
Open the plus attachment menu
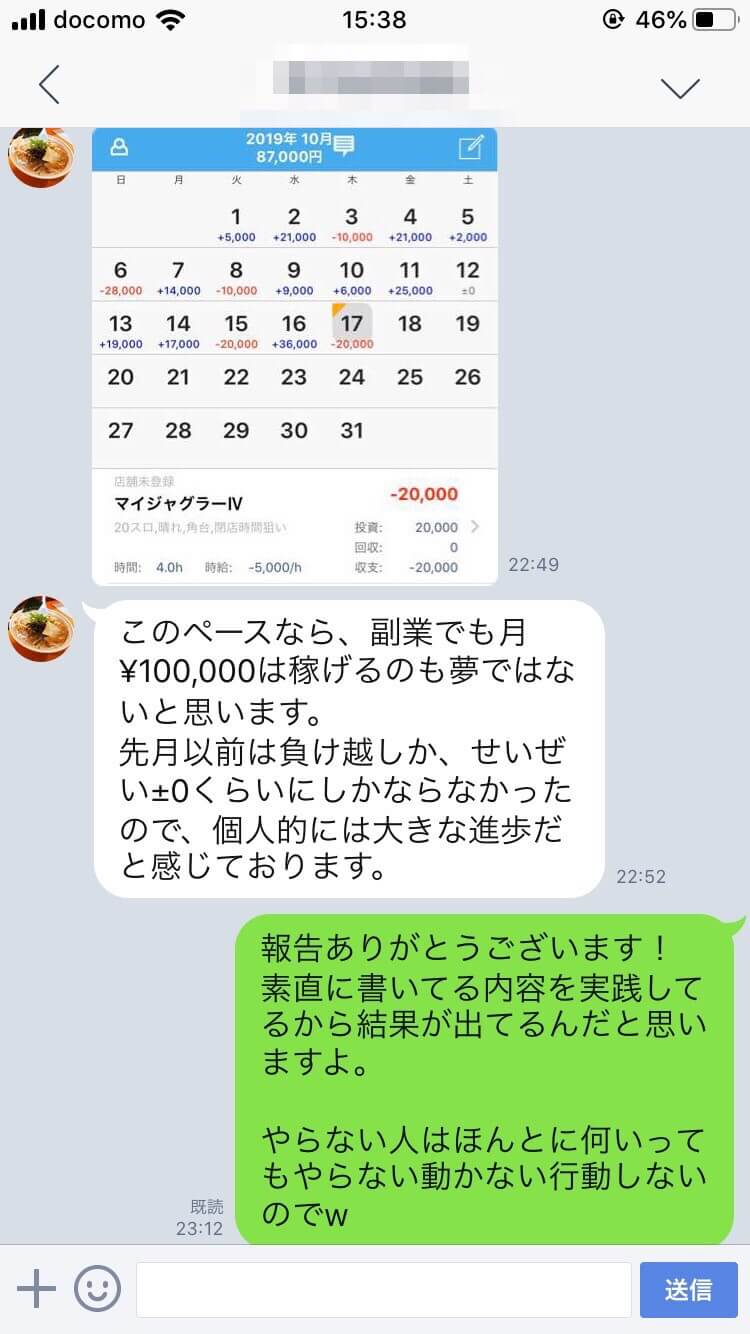[x=37, y=1289]
